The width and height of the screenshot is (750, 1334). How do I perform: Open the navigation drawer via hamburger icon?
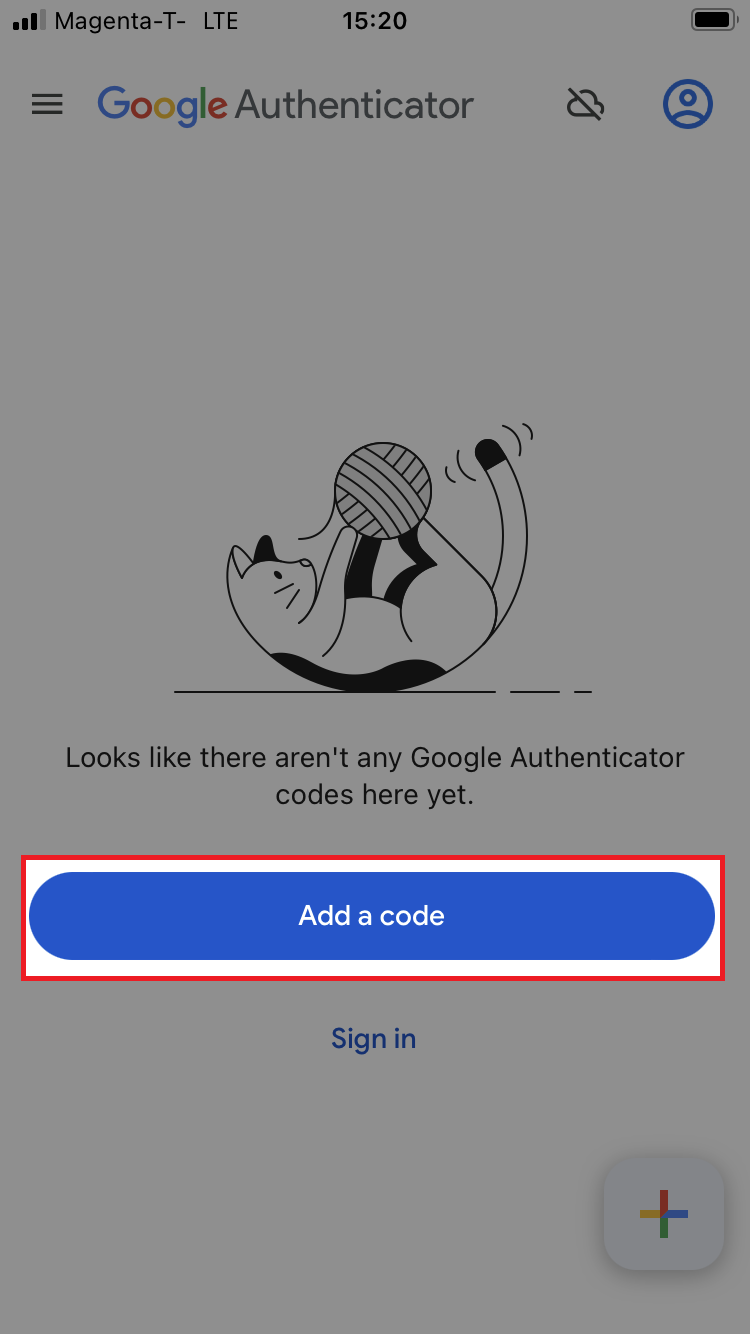click(x=46, y=103)
